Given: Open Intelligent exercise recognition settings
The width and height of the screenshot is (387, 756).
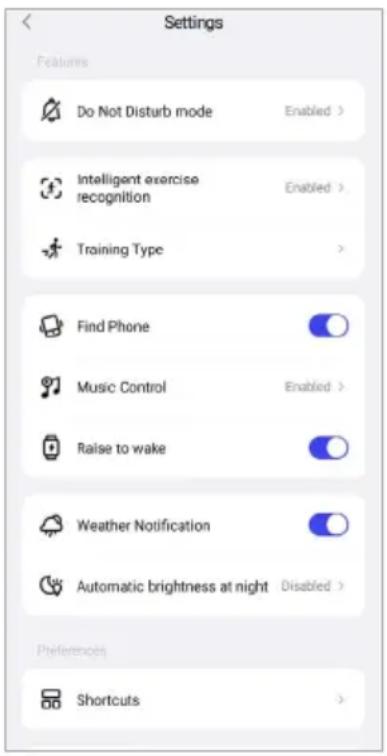Looking at the screenshot, I should click(193, 188).
